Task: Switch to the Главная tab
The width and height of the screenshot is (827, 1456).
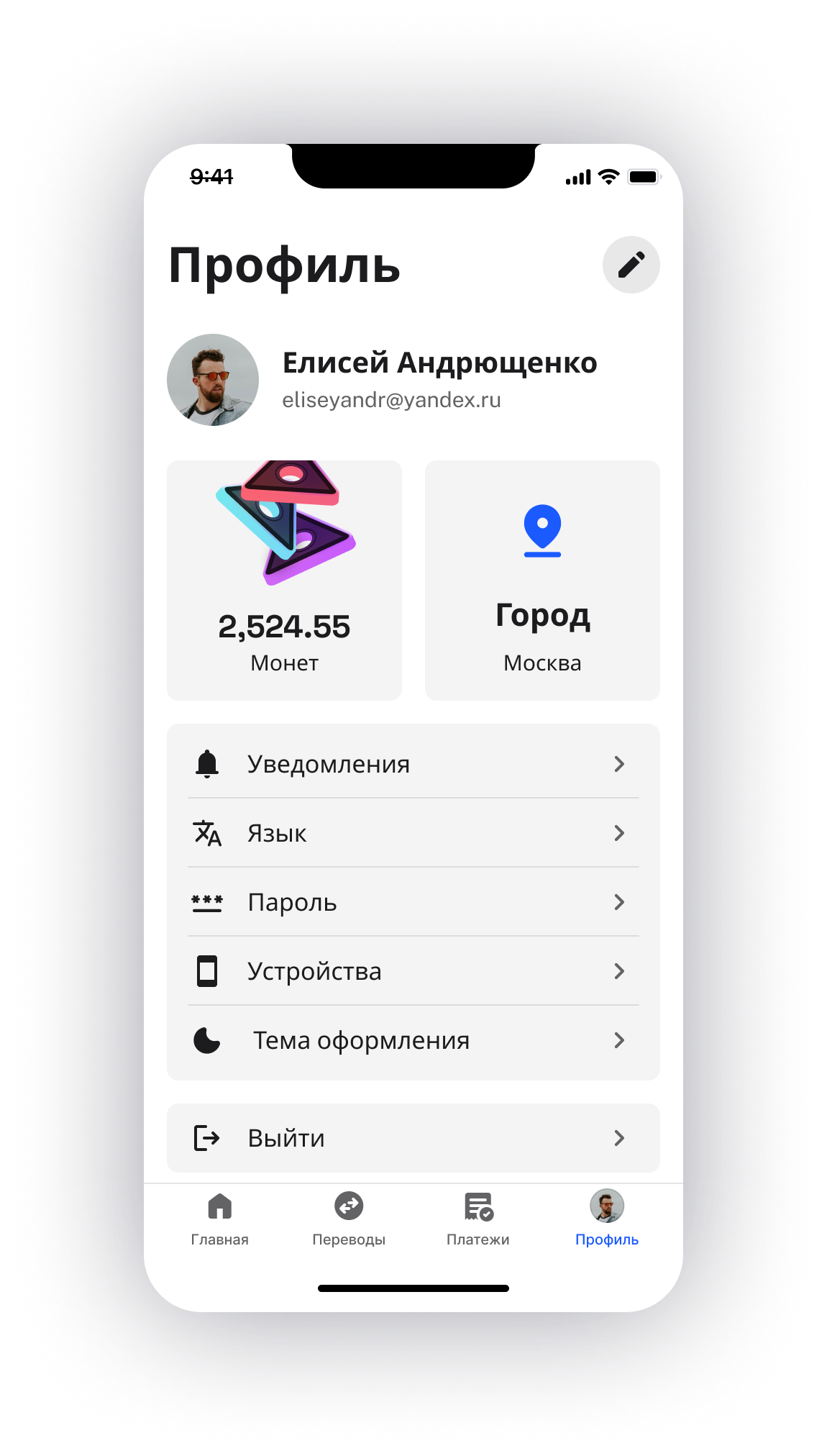Action: tap(219, 1219)
